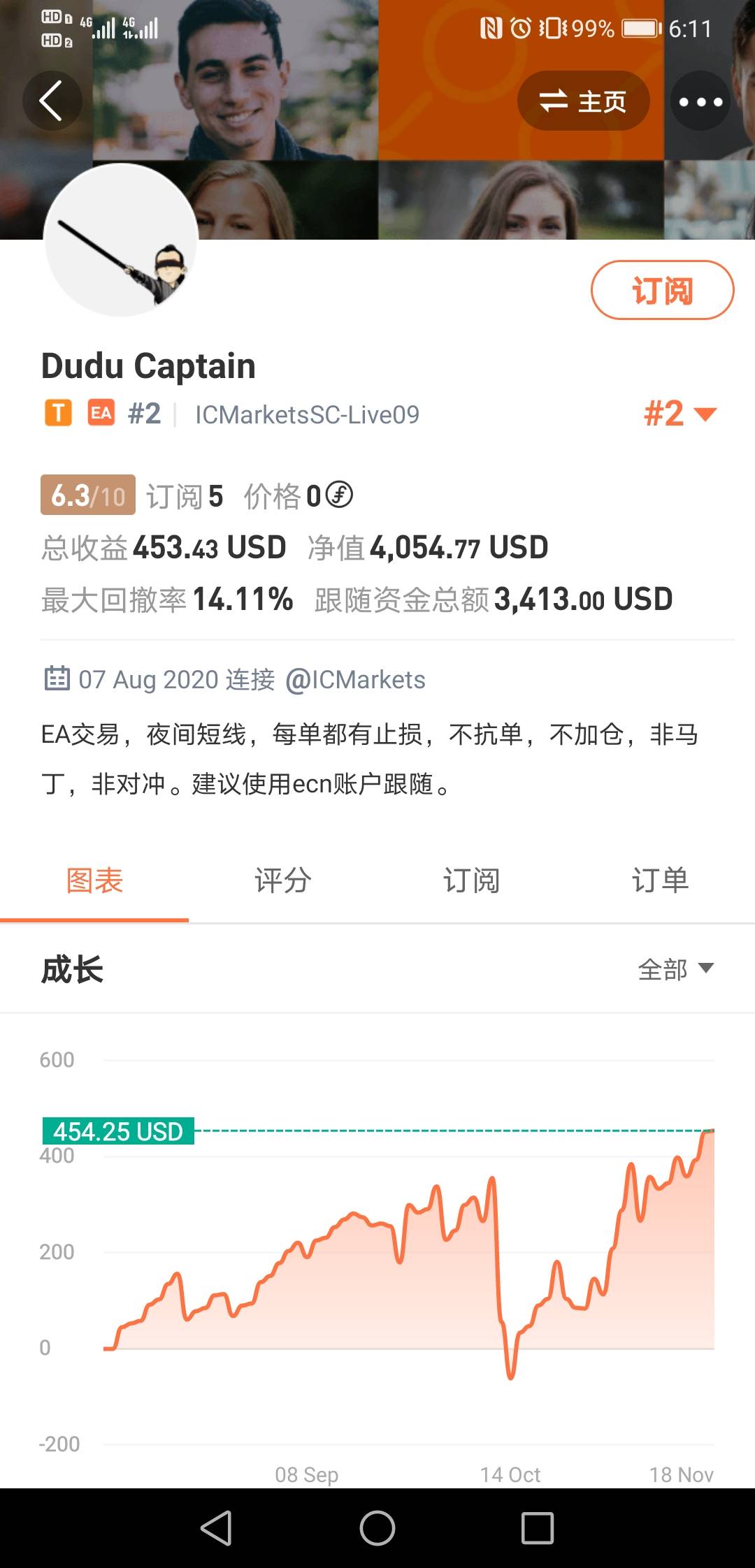Open the @ICMarkets broker link
Image resolution: width=755 pixels, height=1568 pixels.
coord(355,679)
